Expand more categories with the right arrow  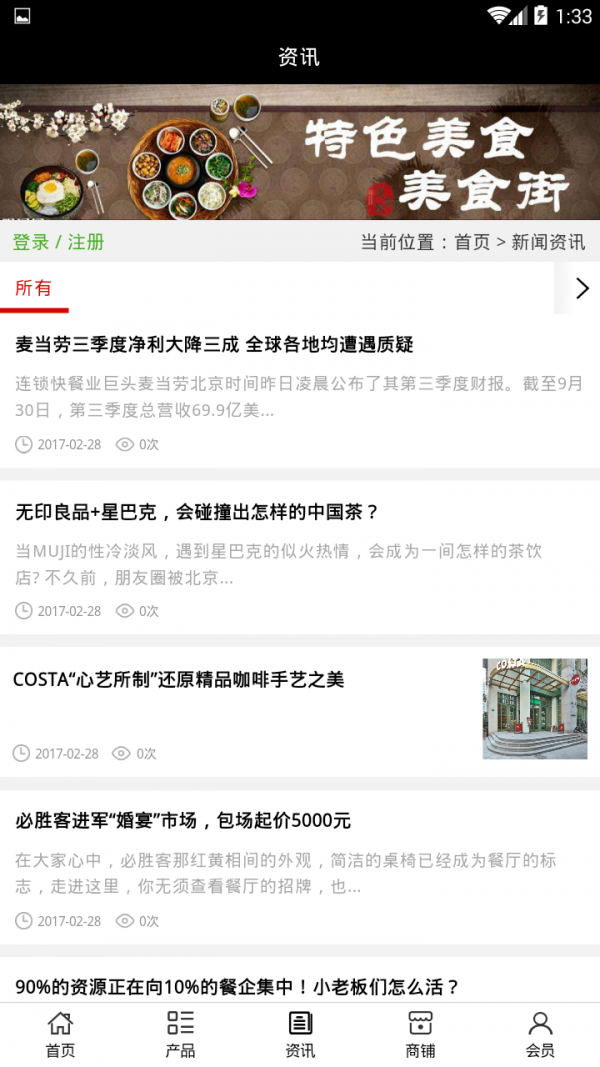pos(581,289)
